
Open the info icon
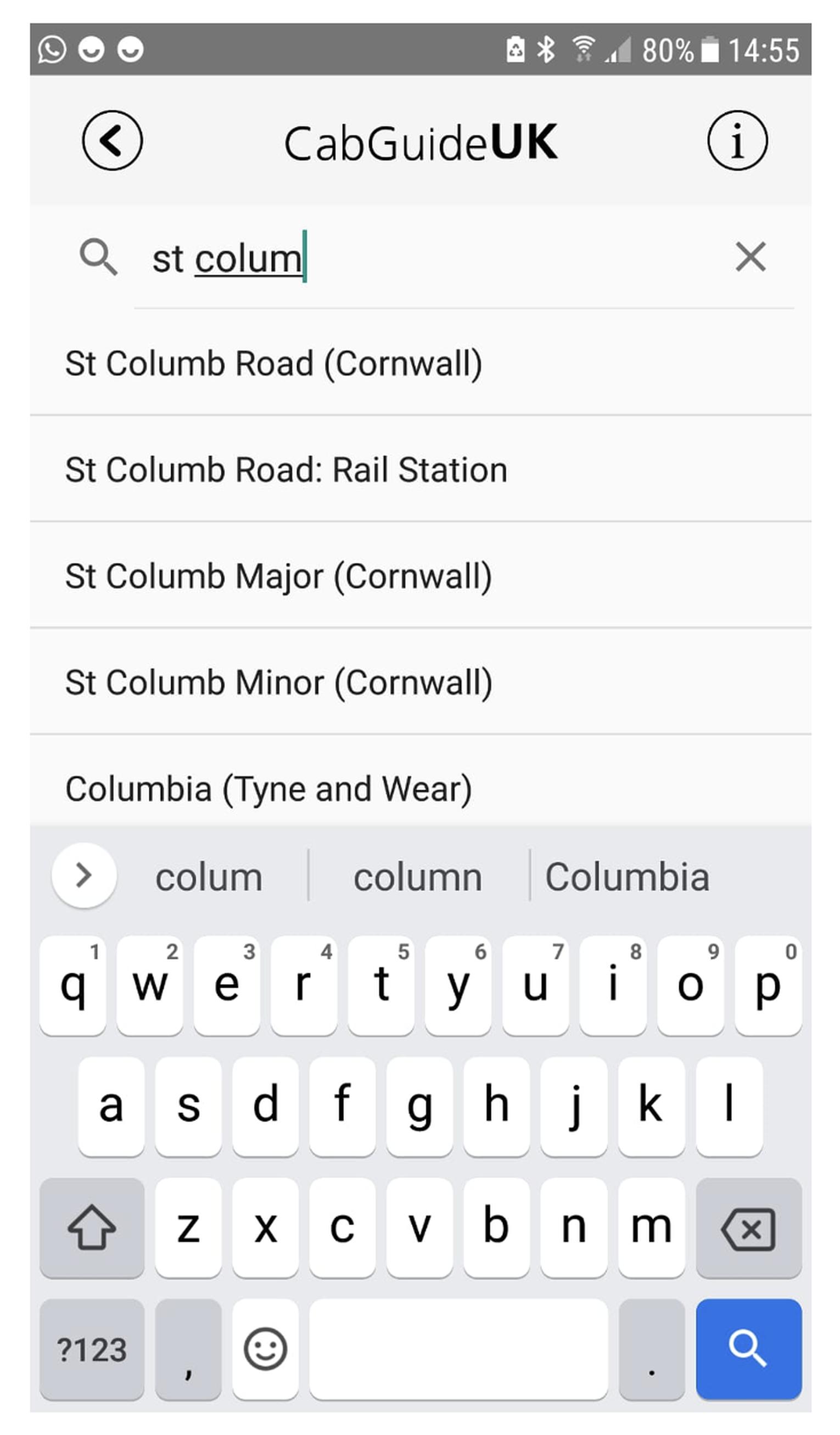[x=737, y=141]
